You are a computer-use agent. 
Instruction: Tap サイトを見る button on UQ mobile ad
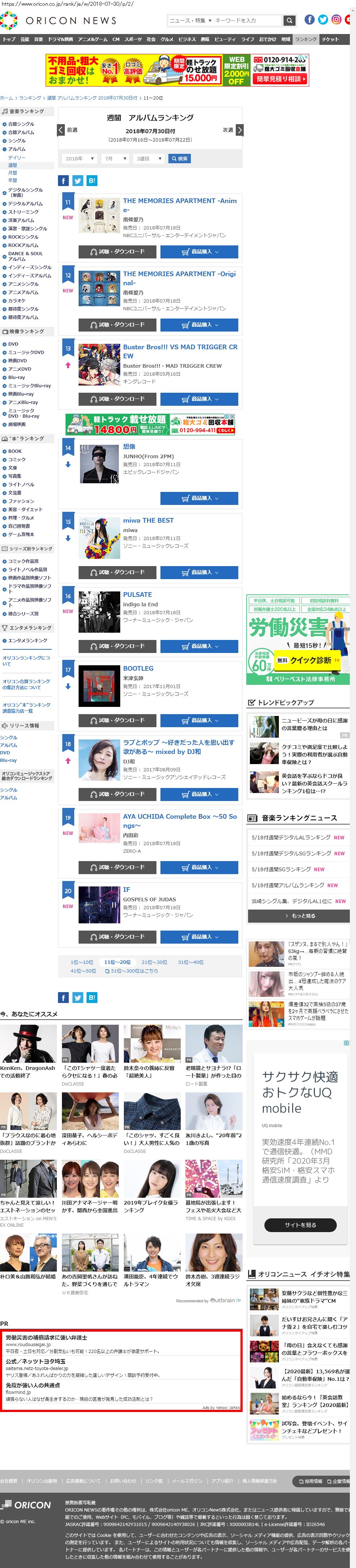click(x=300, y=1225)
